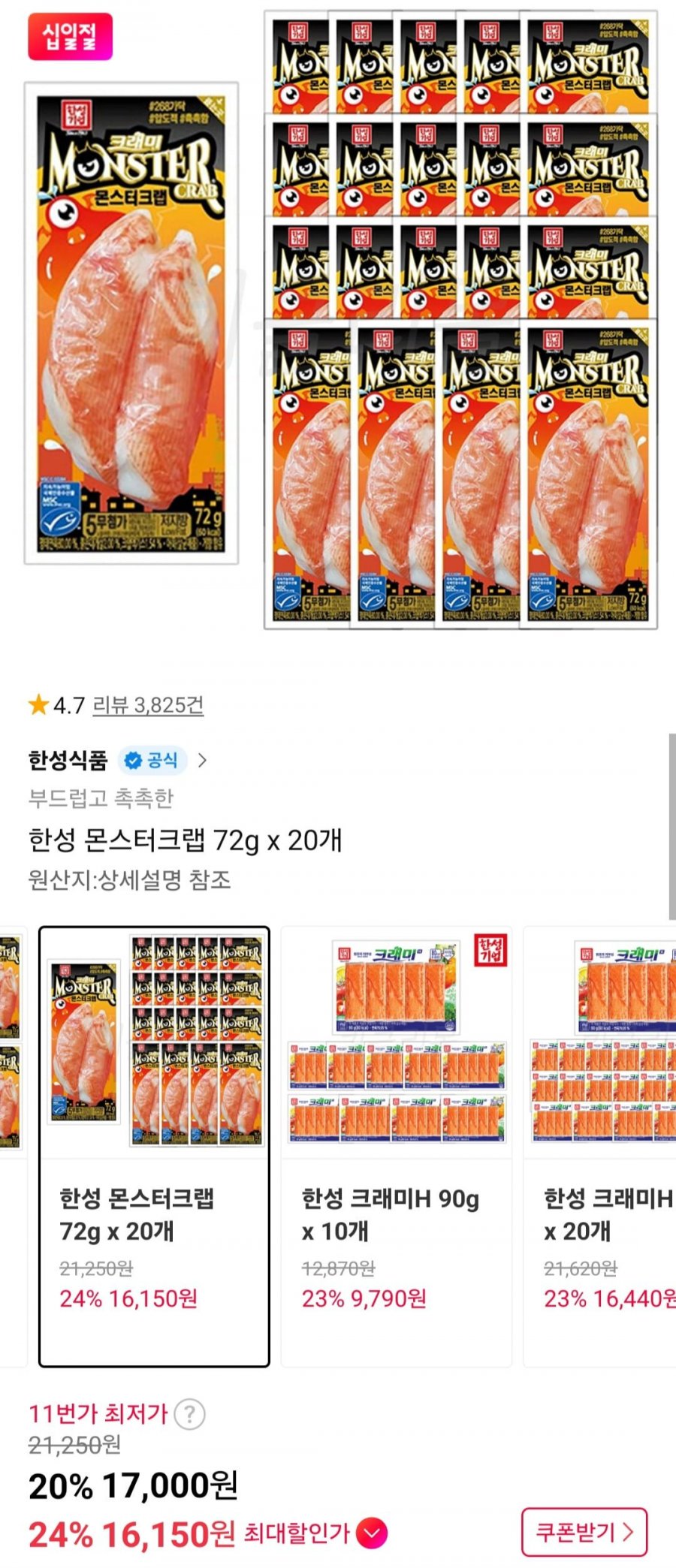676x1568 pixels.
Task: Choose the 한성 크래미H 90g x 10개 option card
Action: (x=396, y=1147)
